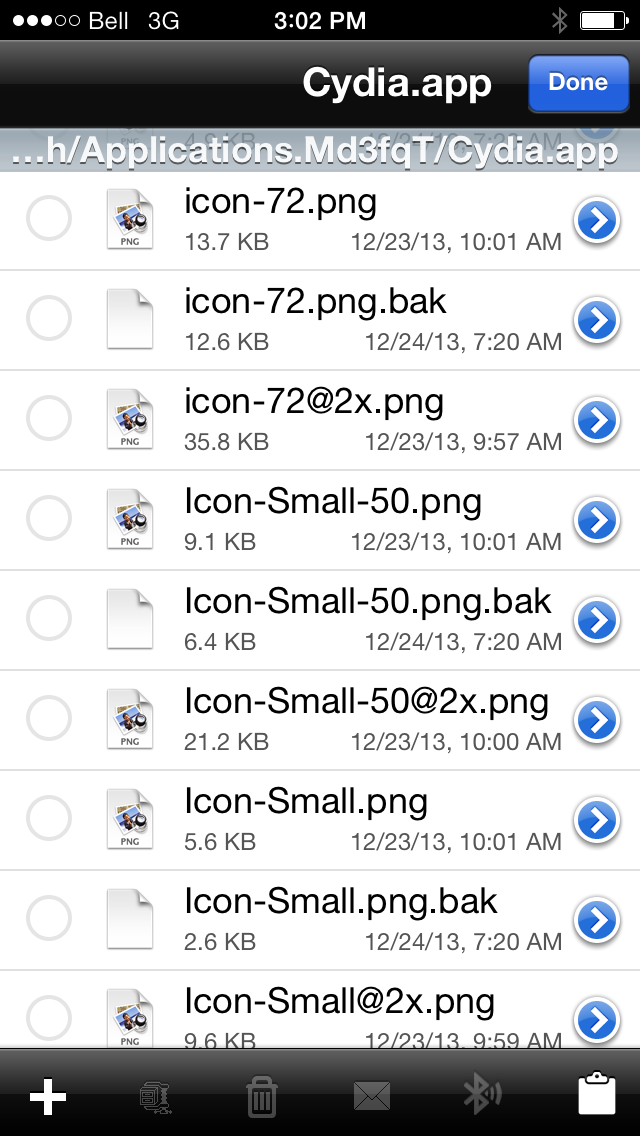Tap the Done button
The width and height of the screenshot is (640, 1136).
coord(578,83)
